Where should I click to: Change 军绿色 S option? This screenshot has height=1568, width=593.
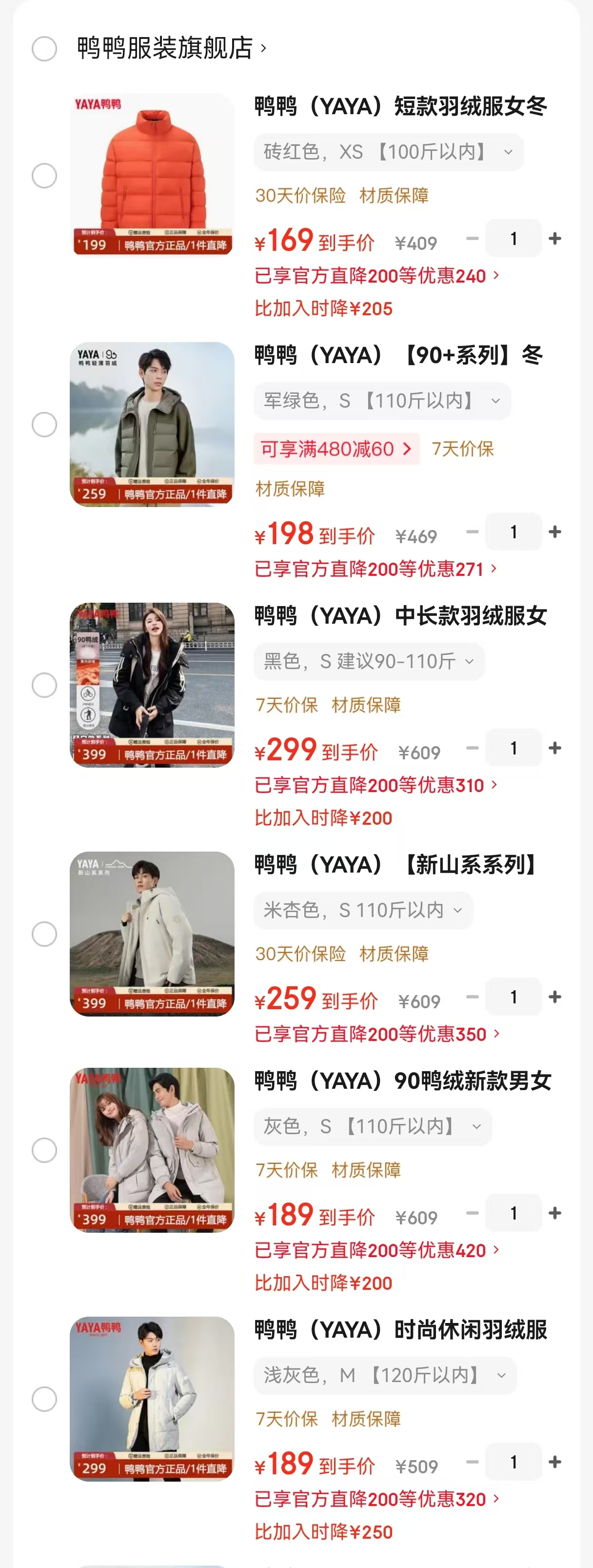(x=381, y=401)
